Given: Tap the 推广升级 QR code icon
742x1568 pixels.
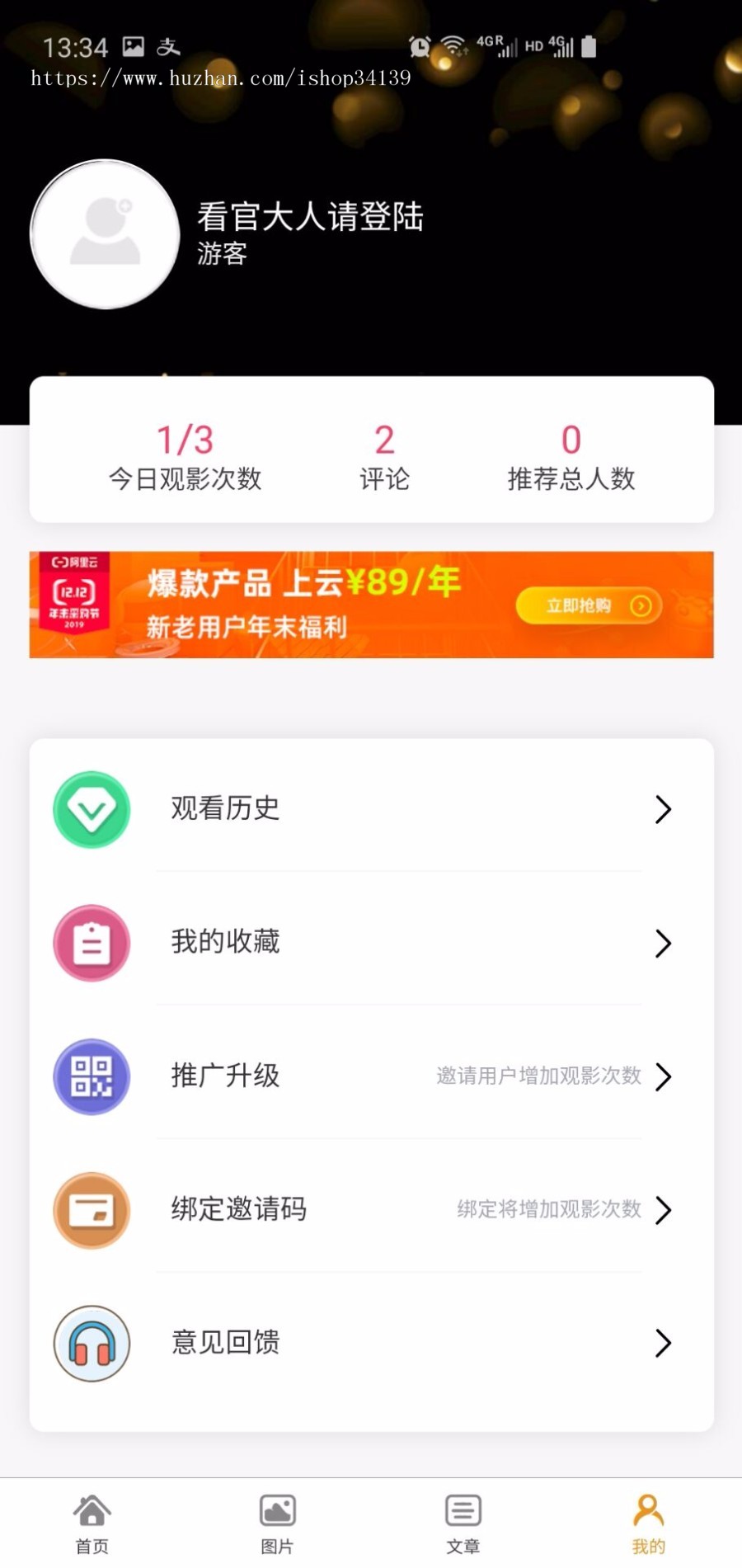Looking at the screenshot, I should [x=92, y=1077].
